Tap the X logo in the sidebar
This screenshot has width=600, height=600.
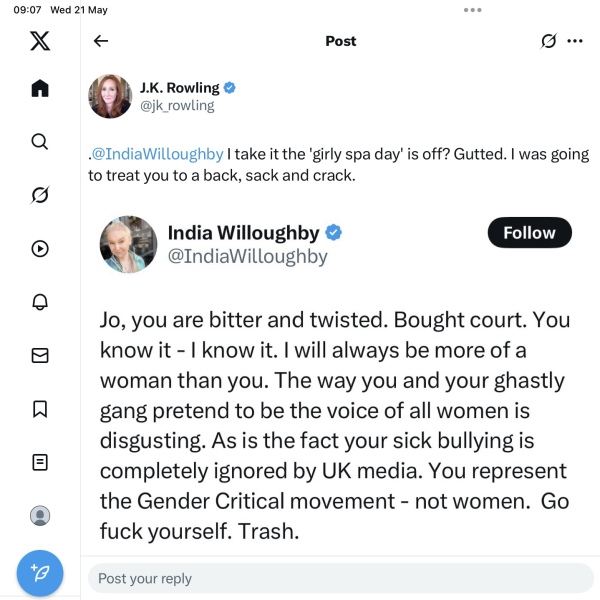pos(40,41)
